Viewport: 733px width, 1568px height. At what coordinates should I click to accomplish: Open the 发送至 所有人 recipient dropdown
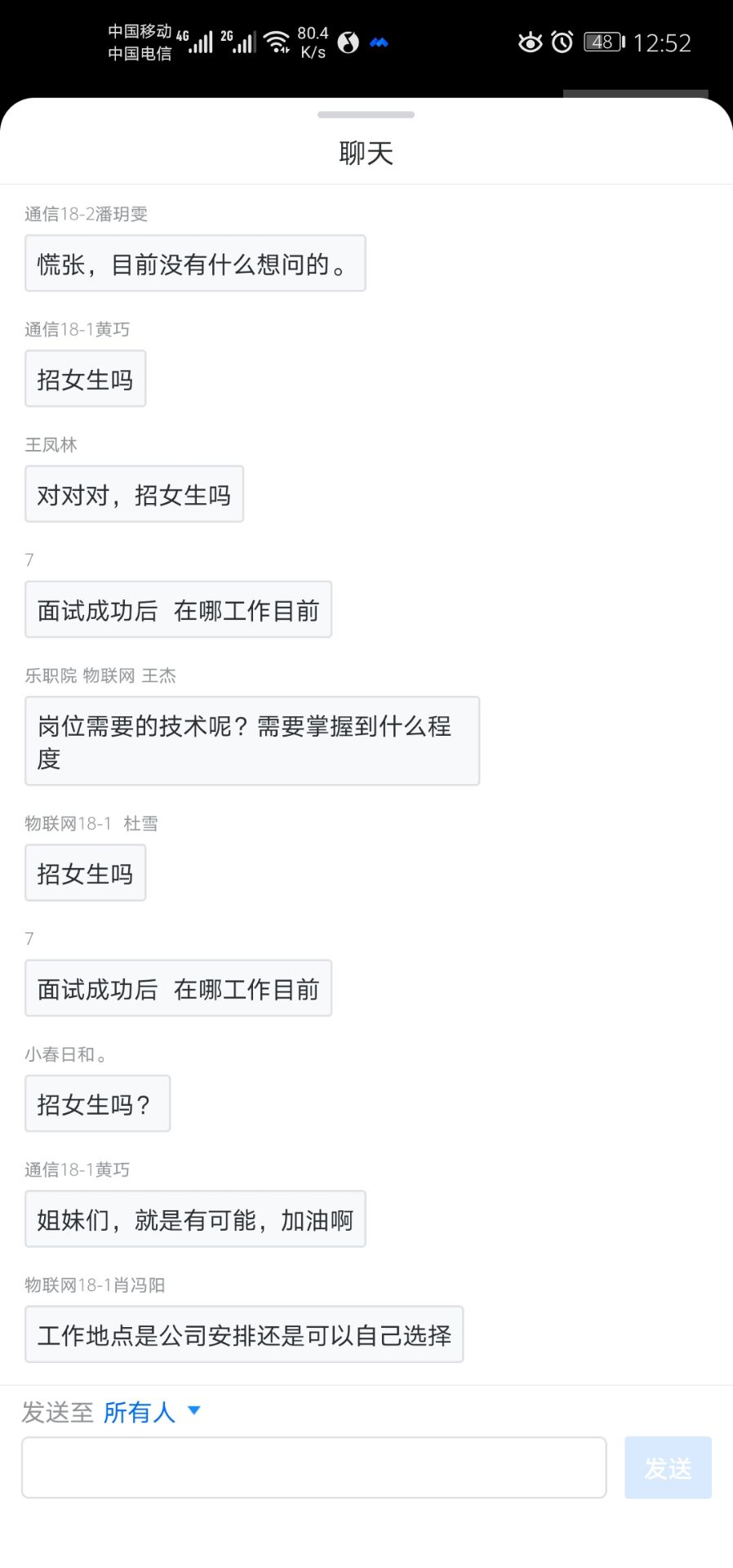click(152, 1411)
